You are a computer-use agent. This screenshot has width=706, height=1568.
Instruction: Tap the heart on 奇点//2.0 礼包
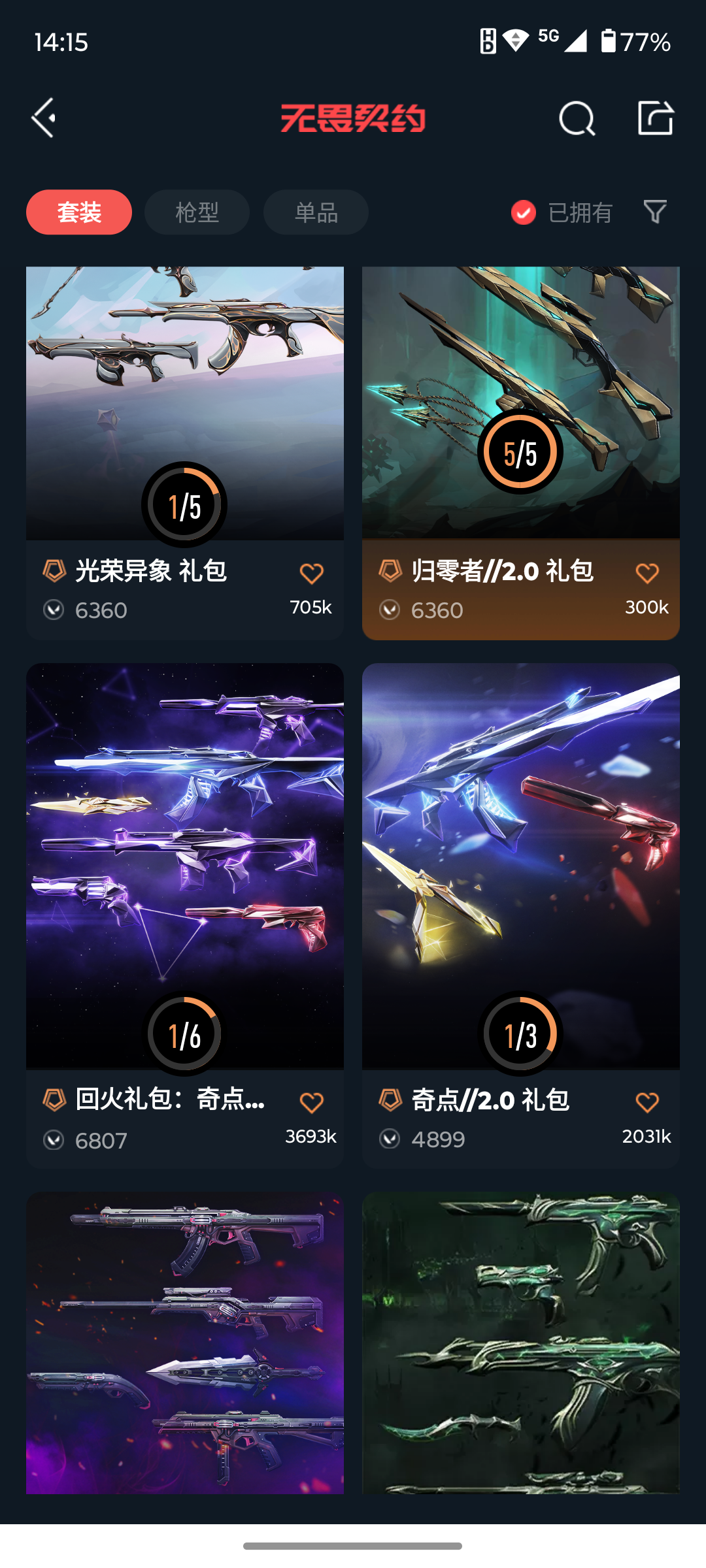(x=647, y=1103)
